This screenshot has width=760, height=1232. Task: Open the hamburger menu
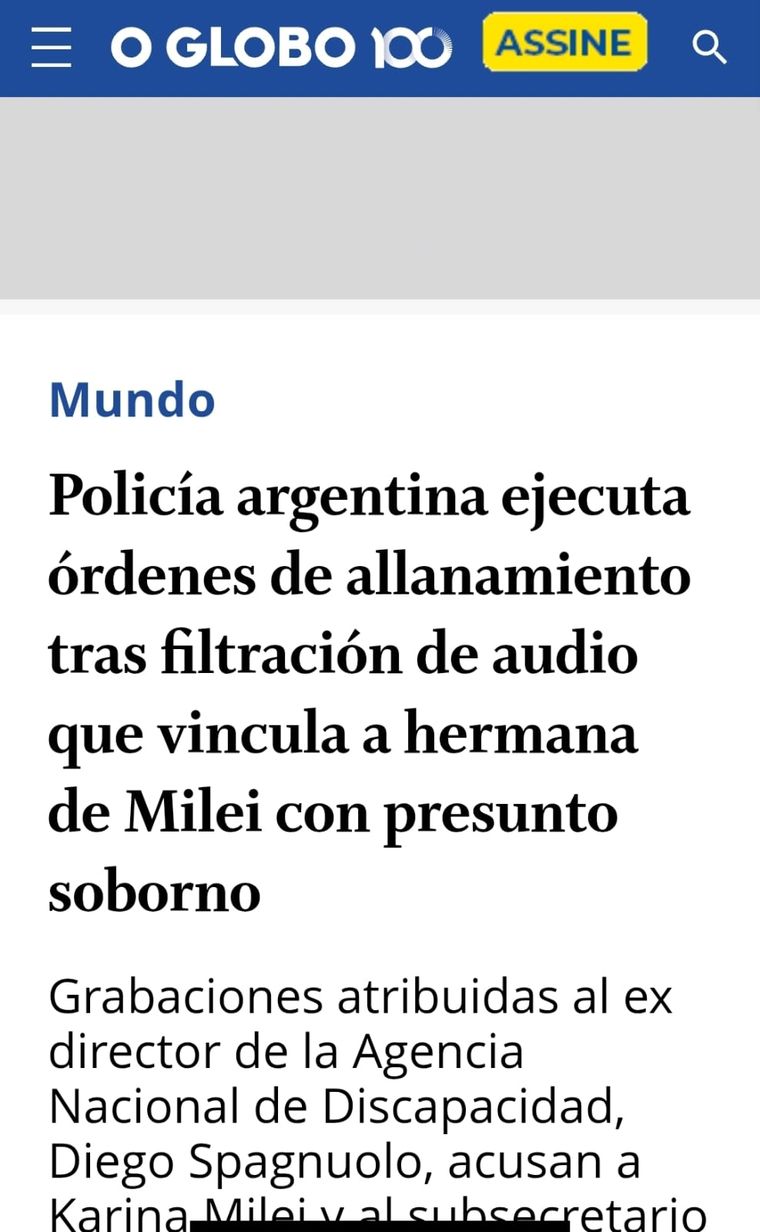tap(51, 47)
